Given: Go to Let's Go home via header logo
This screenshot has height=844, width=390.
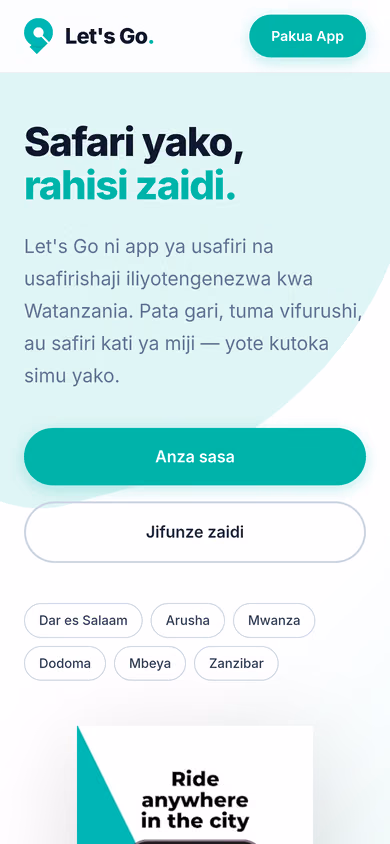Looking at the screenshot, I should coord(89,36).
